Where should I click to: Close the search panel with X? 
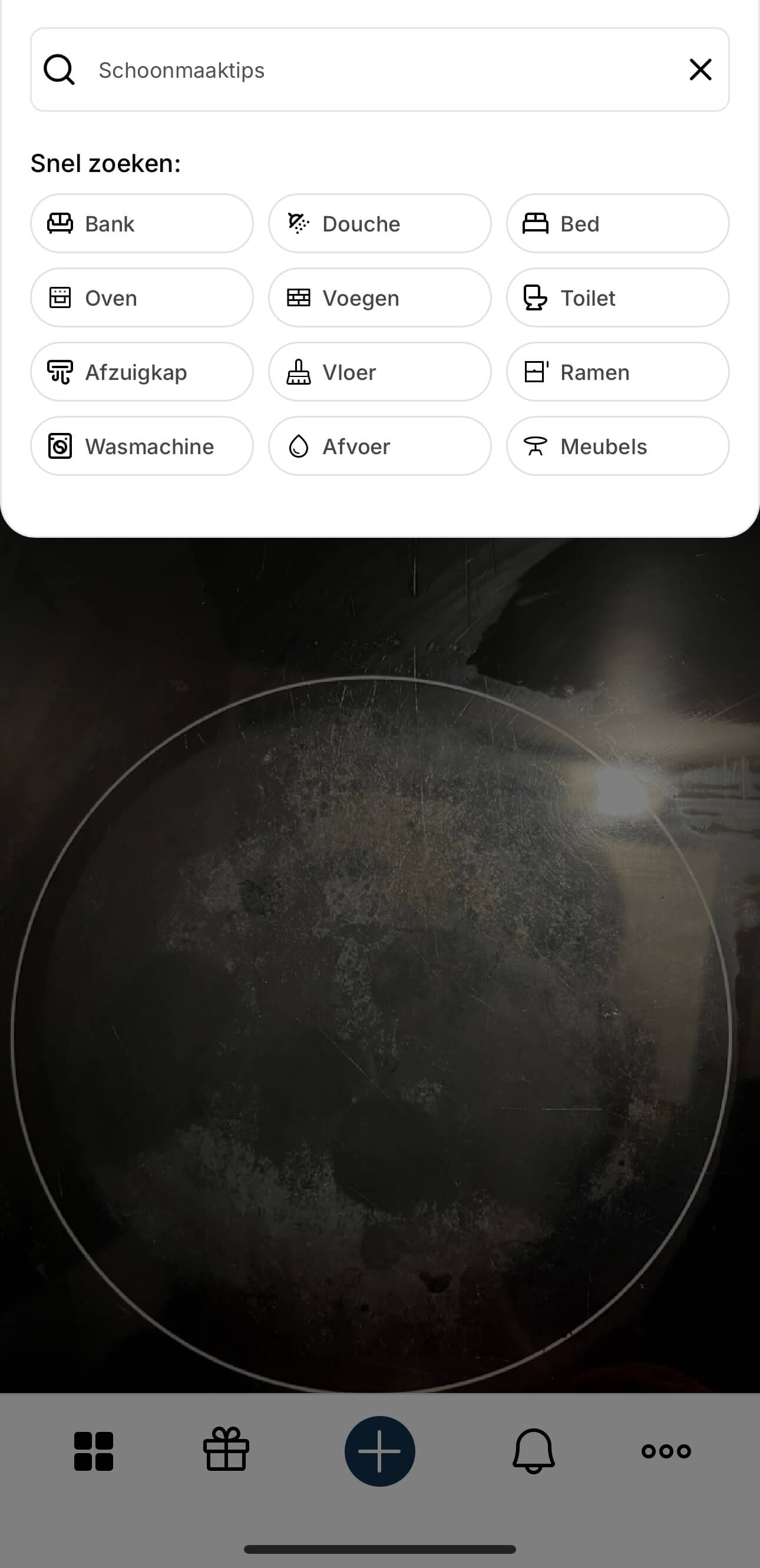(700, 70)
